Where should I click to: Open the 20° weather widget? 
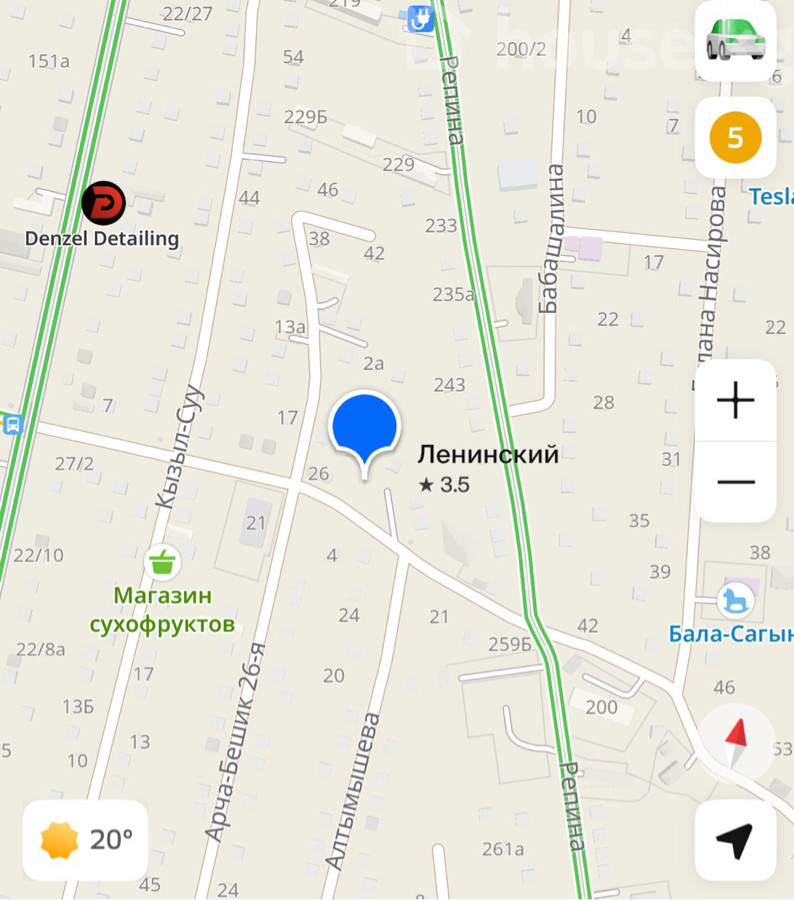[x=86, y=840]
